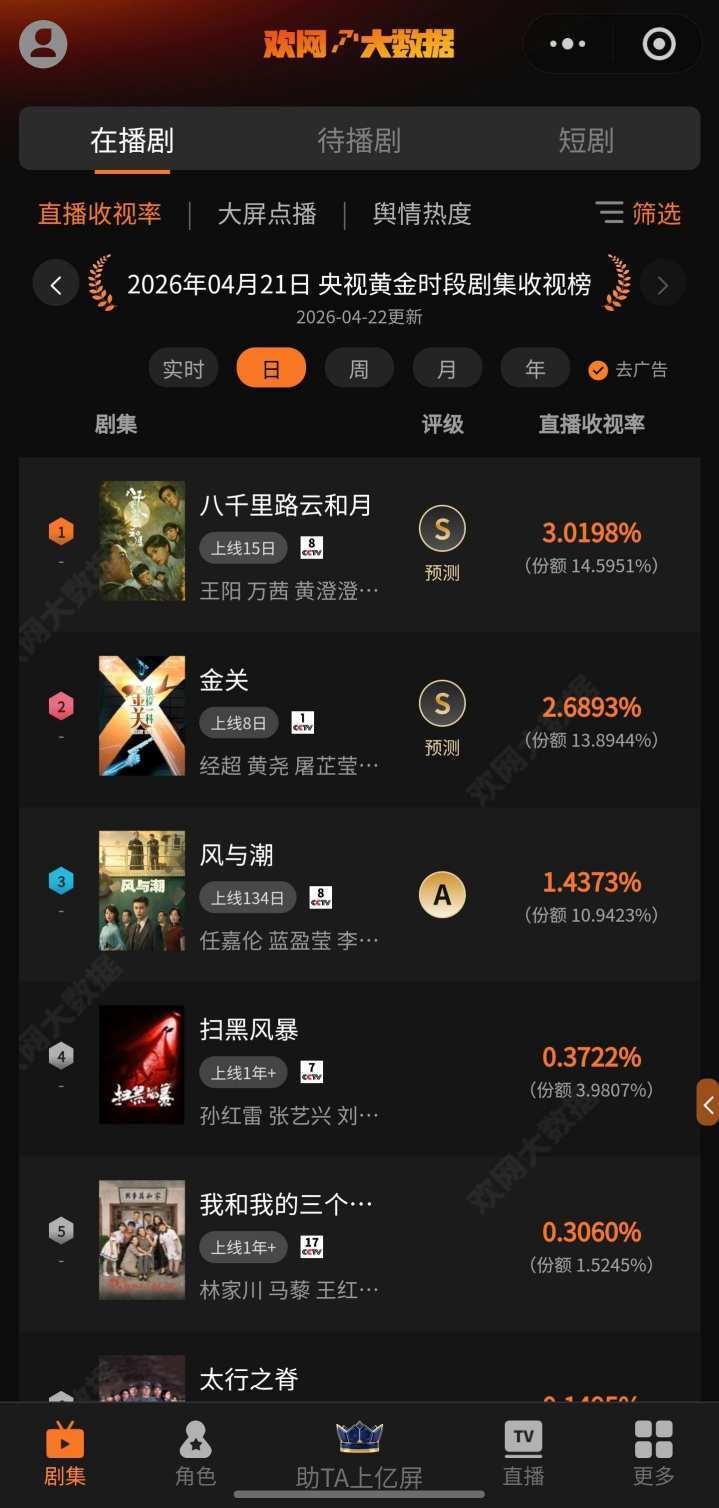Select the 舆情热度 ranking

coord(422,214)
